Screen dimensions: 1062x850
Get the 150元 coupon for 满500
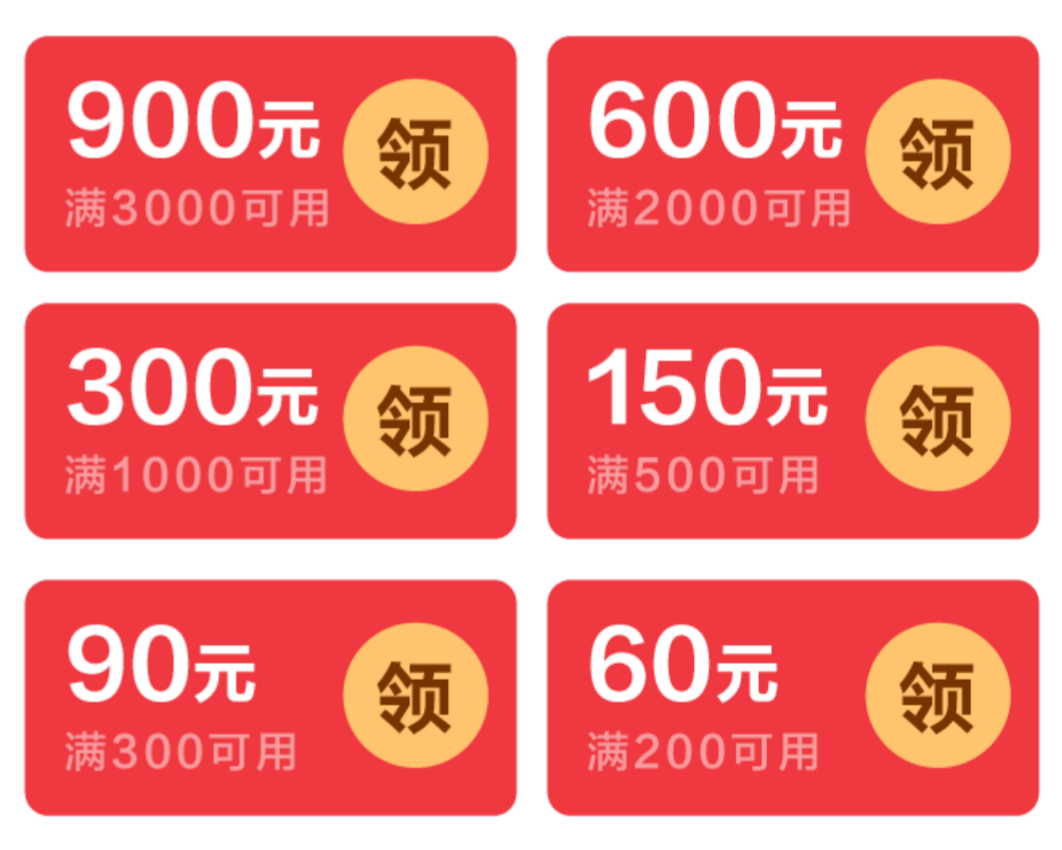point(937,419)
